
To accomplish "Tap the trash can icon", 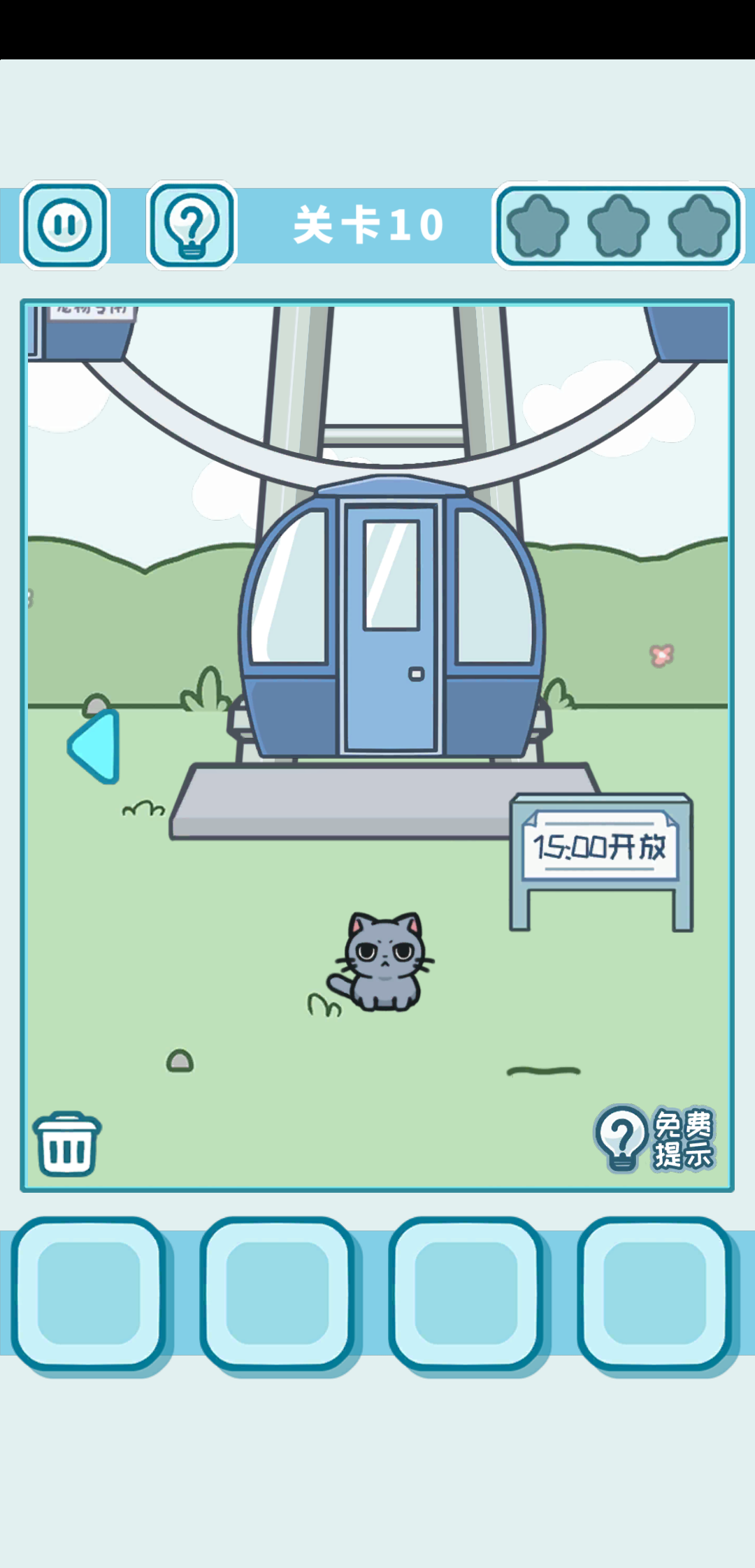I will (x=67, y=1144).
